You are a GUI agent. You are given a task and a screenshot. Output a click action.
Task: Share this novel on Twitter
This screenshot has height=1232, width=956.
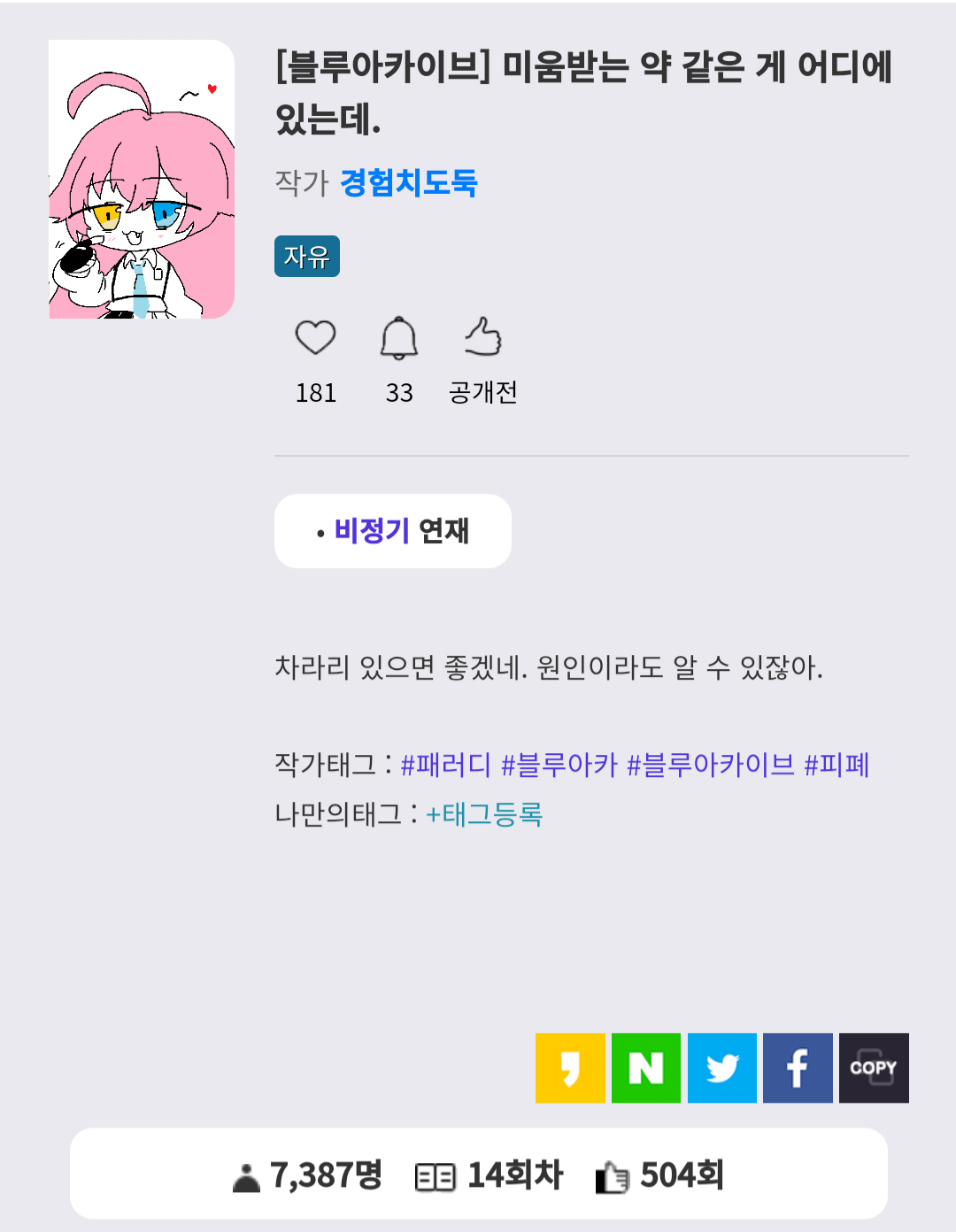[x=722, y=1068]
